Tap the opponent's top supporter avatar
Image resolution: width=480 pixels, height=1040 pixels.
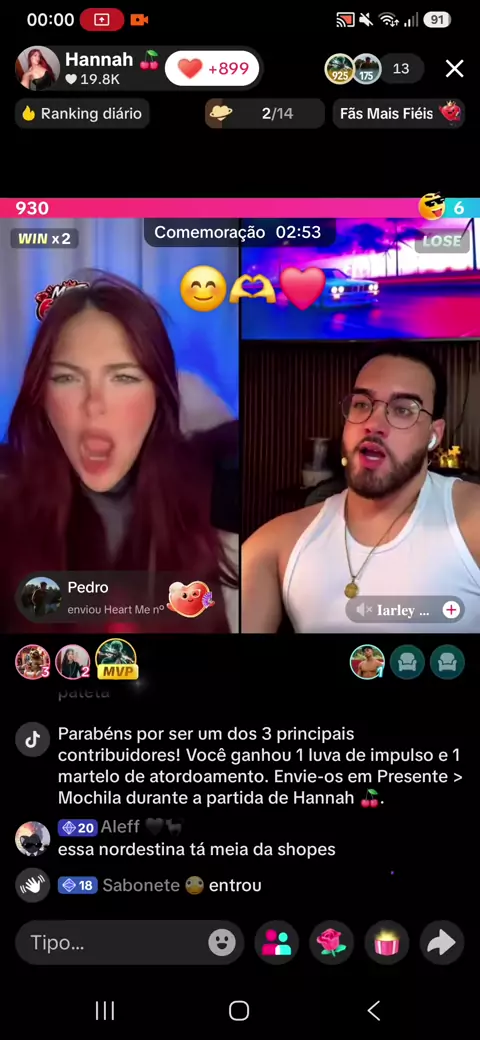367,662
